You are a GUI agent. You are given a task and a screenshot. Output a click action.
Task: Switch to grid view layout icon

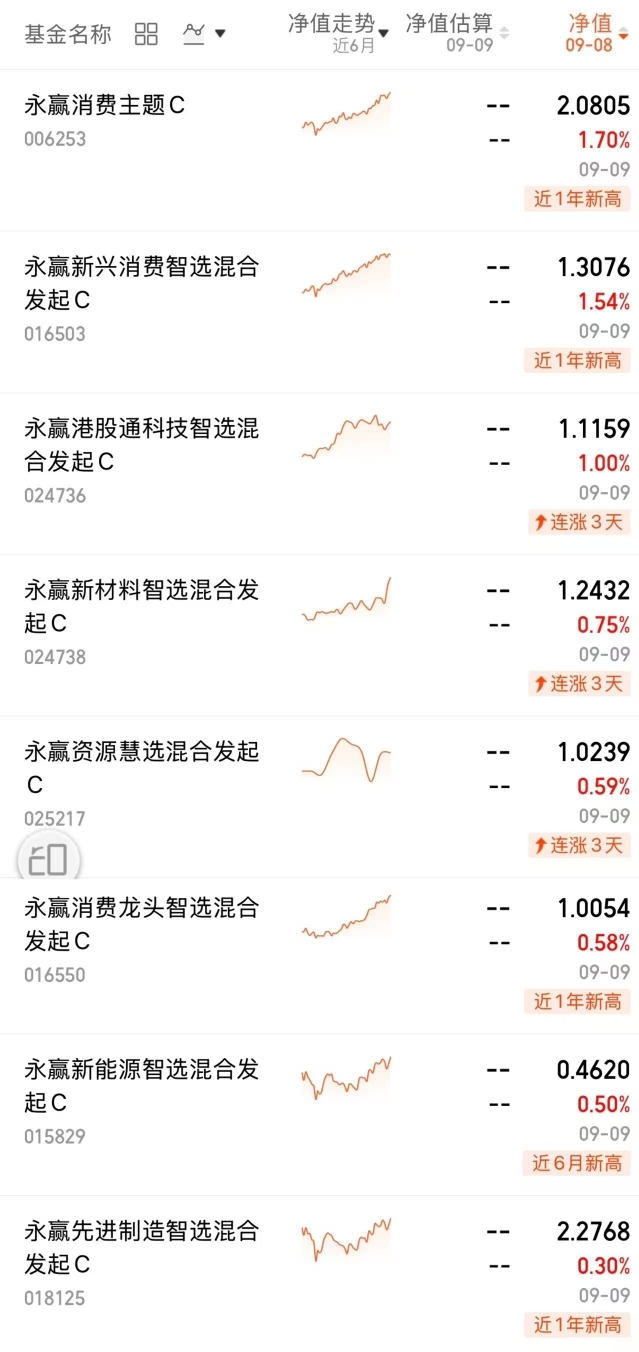point(146,35)
